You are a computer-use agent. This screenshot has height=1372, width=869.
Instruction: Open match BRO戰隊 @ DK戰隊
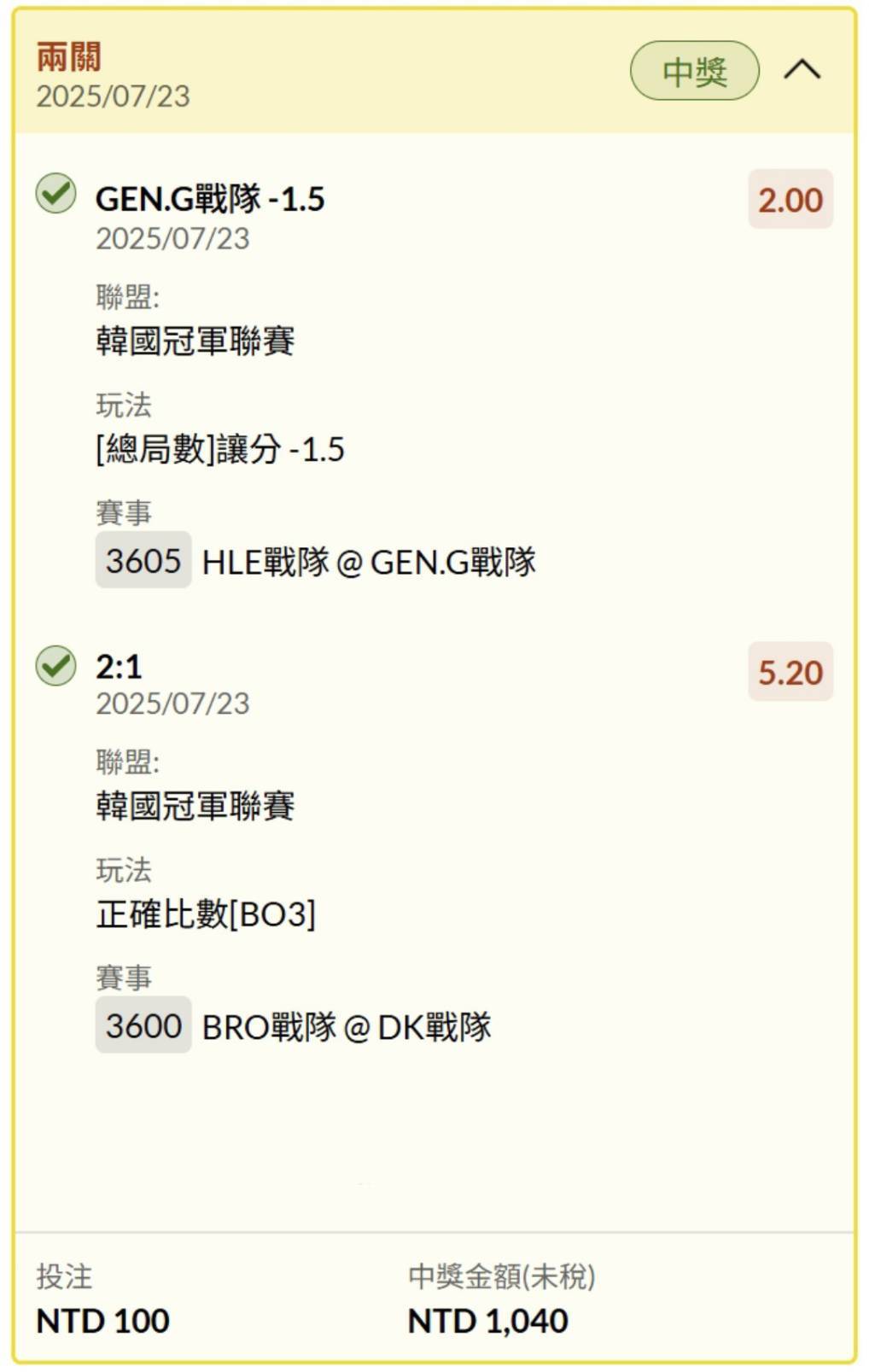[x=350, y=1027]
